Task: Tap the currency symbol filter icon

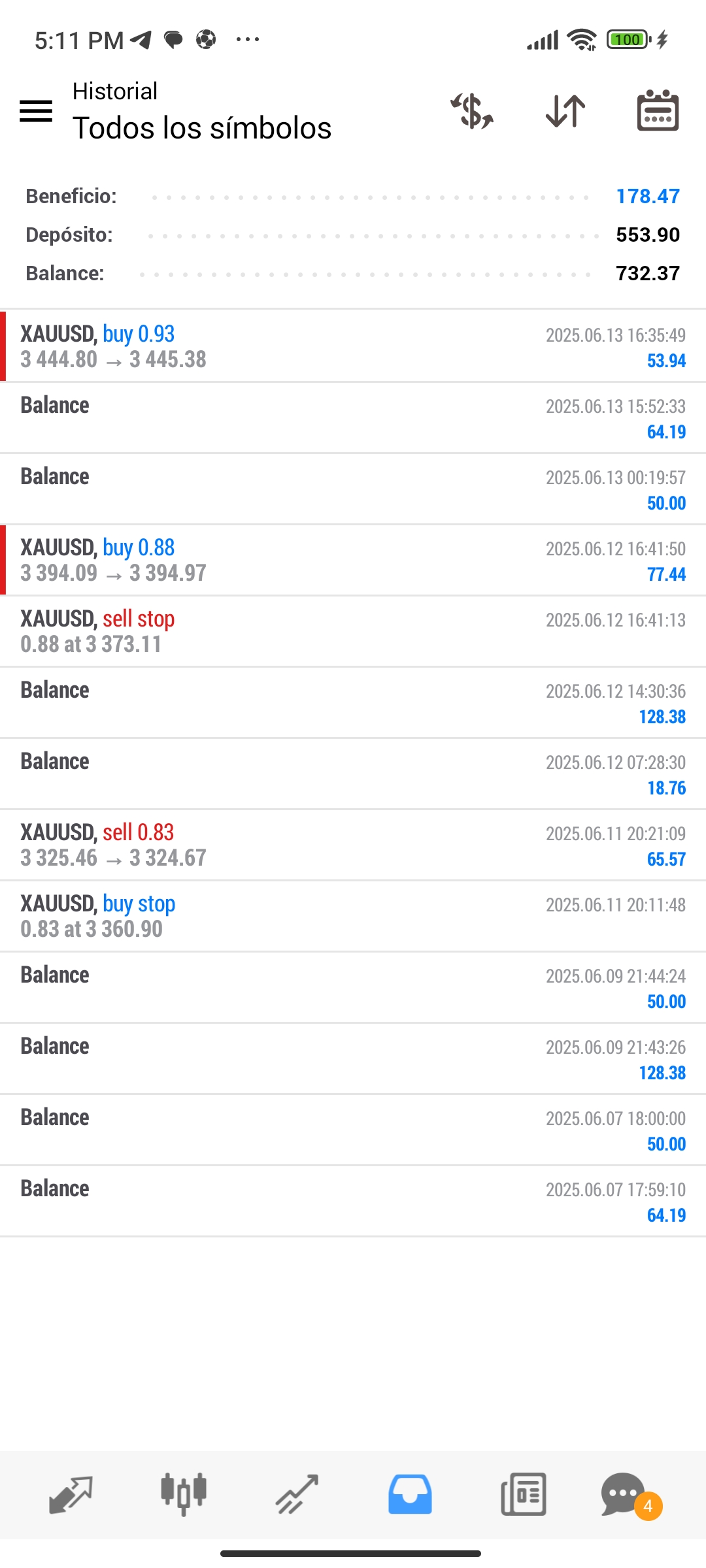Action: click(x=472, y=111)
